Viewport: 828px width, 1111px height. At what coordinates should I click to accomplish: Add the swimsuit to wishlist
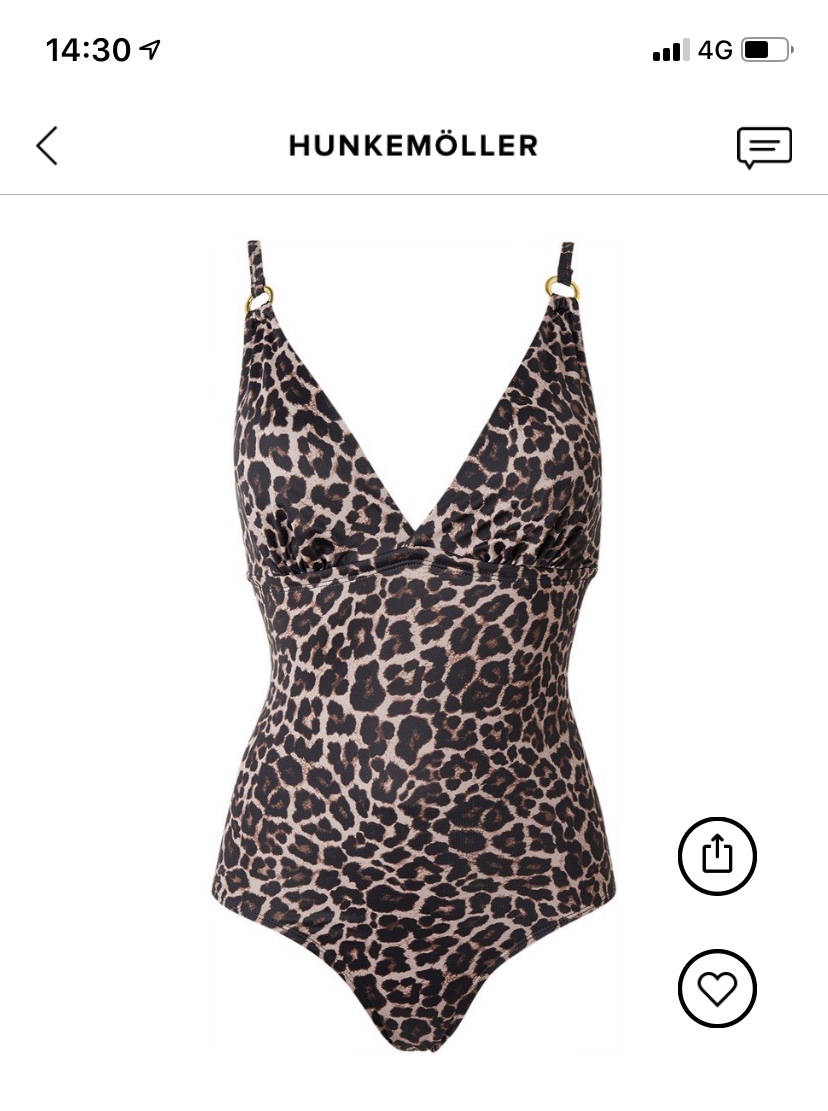[717, 988]
